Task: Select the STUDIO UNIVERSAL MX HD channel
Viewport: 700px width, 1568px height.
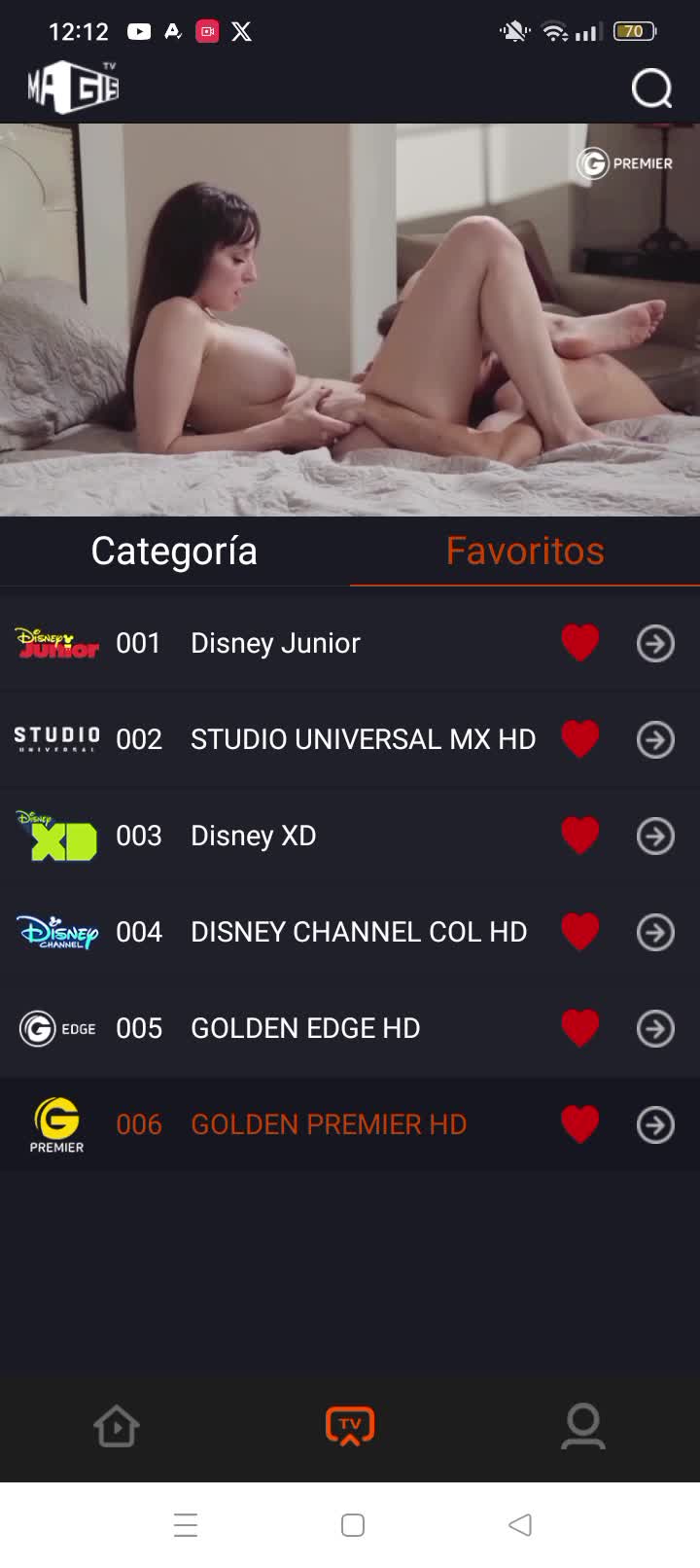Action: pyautogui.click(x=362, y=739)
